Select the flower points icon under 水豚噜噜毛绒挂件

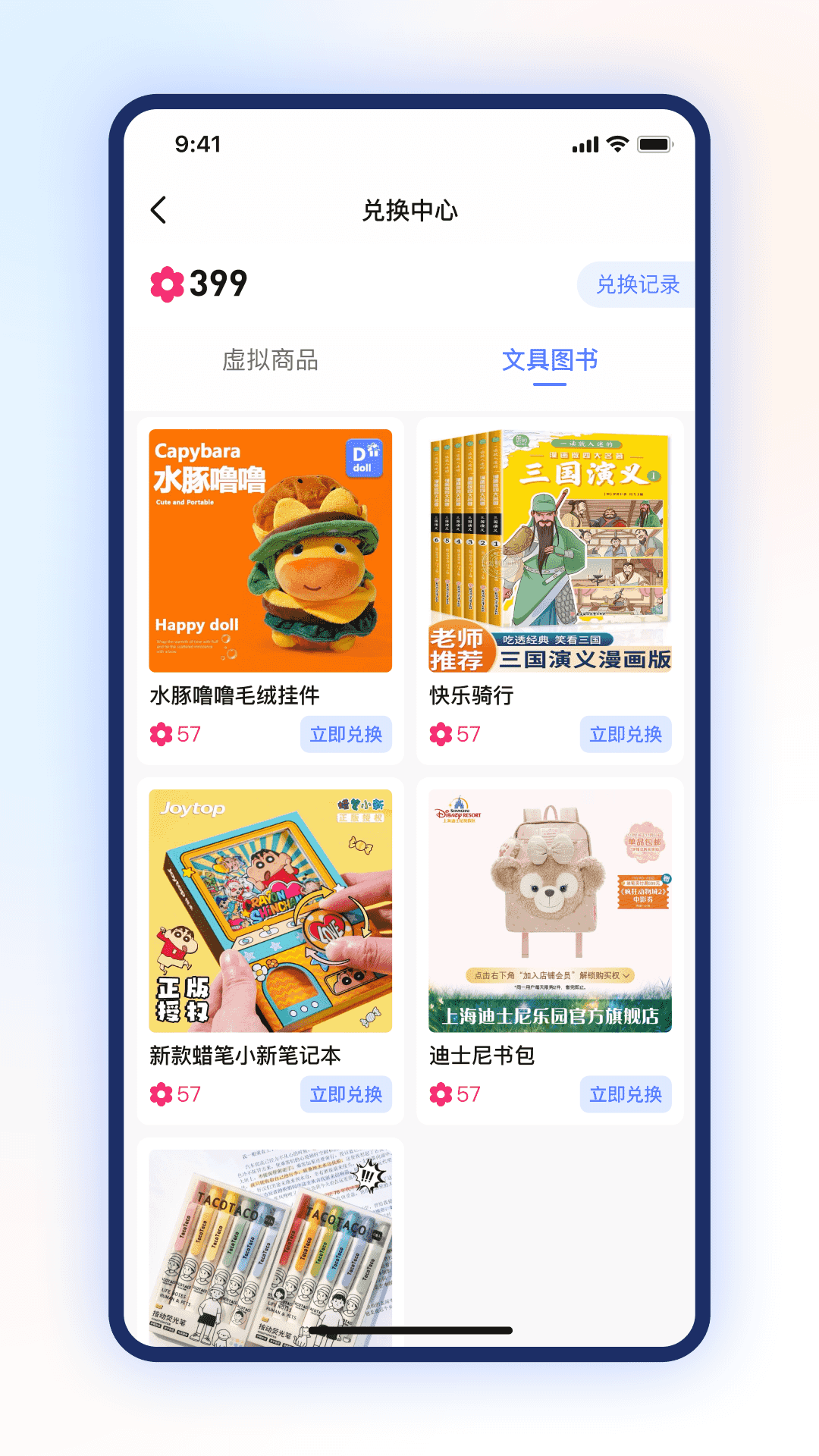pos(160,734)
